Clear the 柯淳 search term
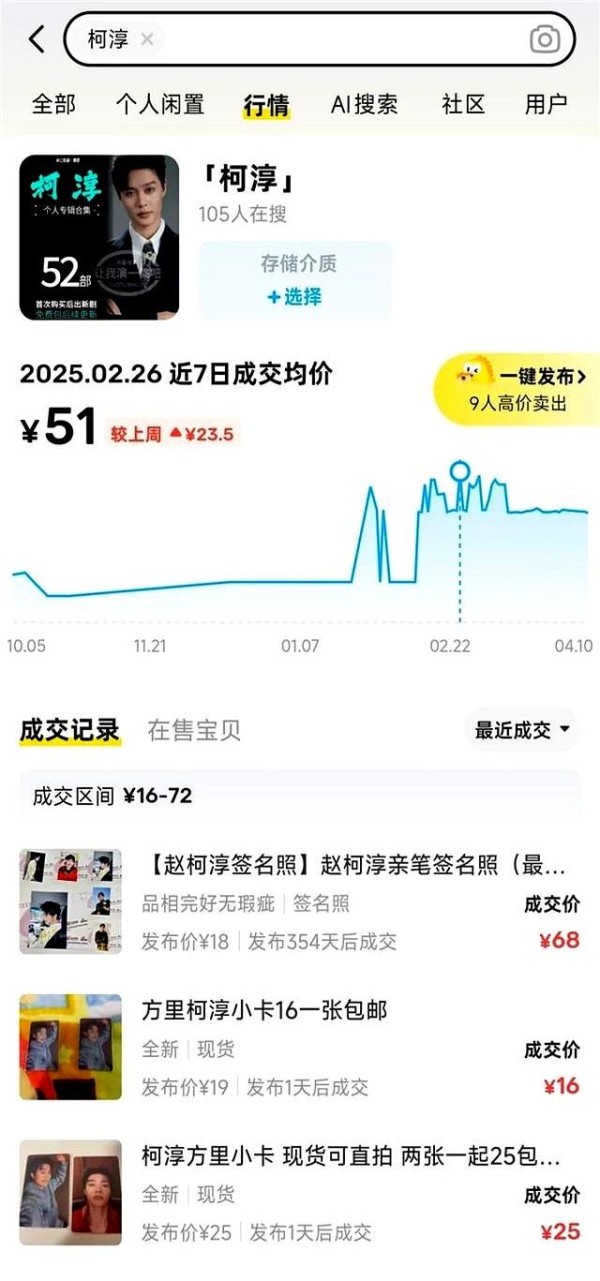Viewport: 600px width, 1281px height. point(147,40)
